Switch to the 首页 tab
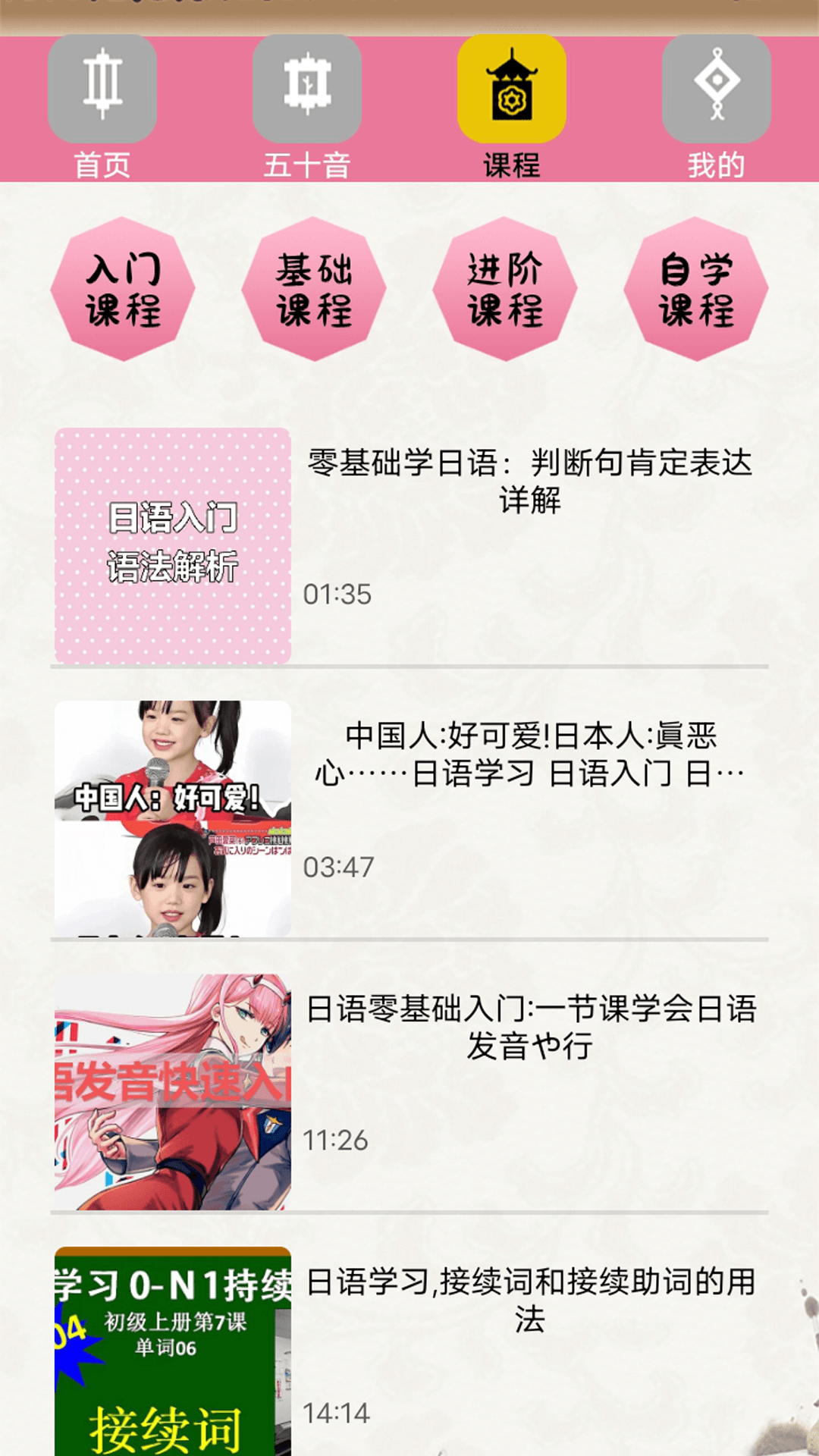Screen dimensions: 819x1456 (102, 106)
